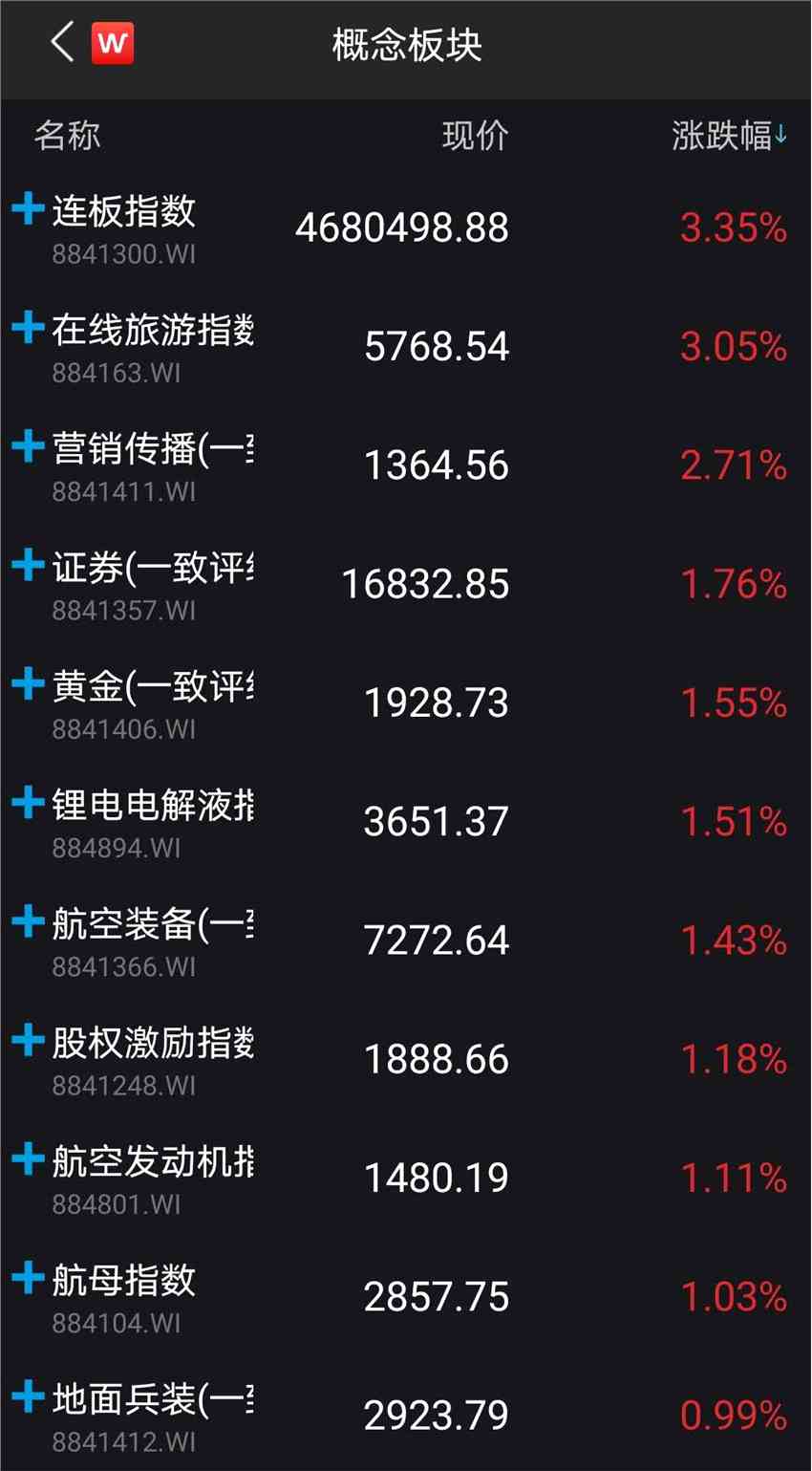Open 航空装备 index 8841366.WI

pyautogui.click(x=406, y=941)
